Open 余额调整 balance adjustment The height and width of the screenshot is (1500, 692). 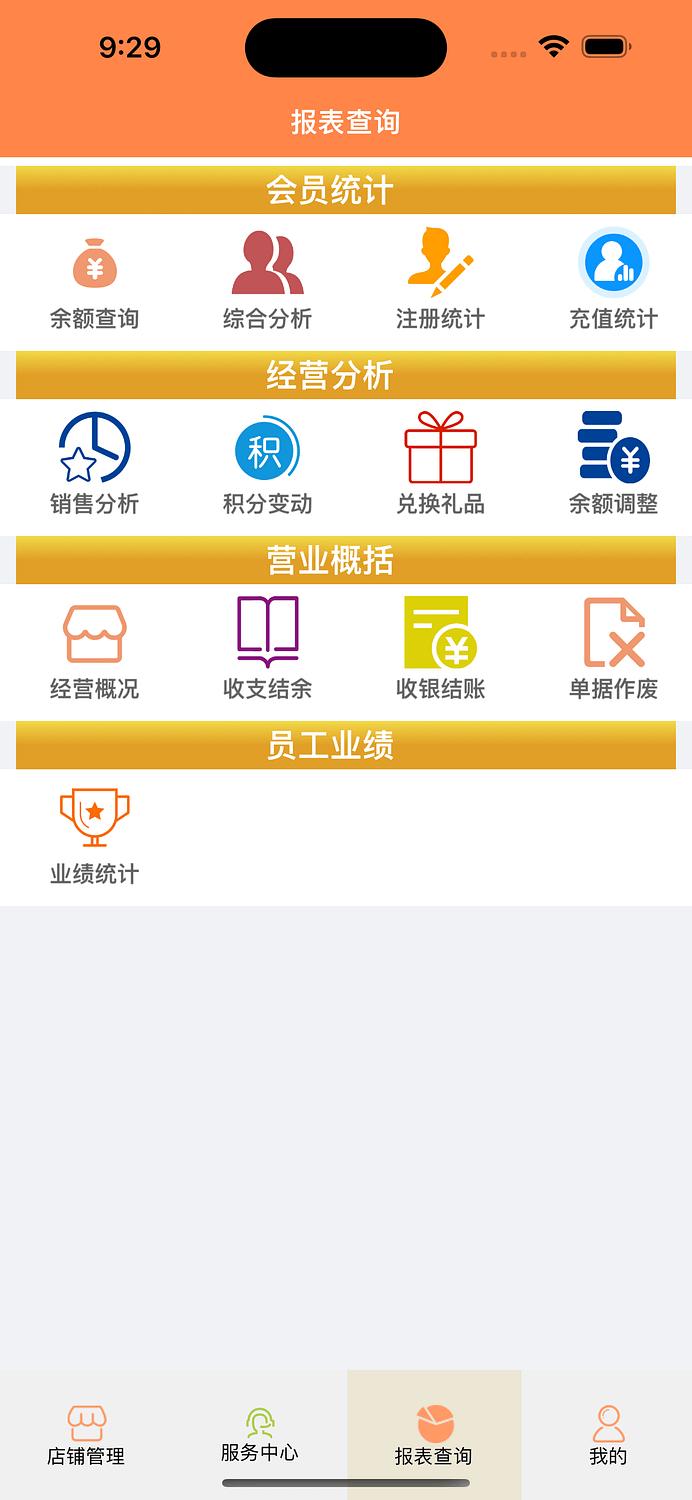point(614,466)
